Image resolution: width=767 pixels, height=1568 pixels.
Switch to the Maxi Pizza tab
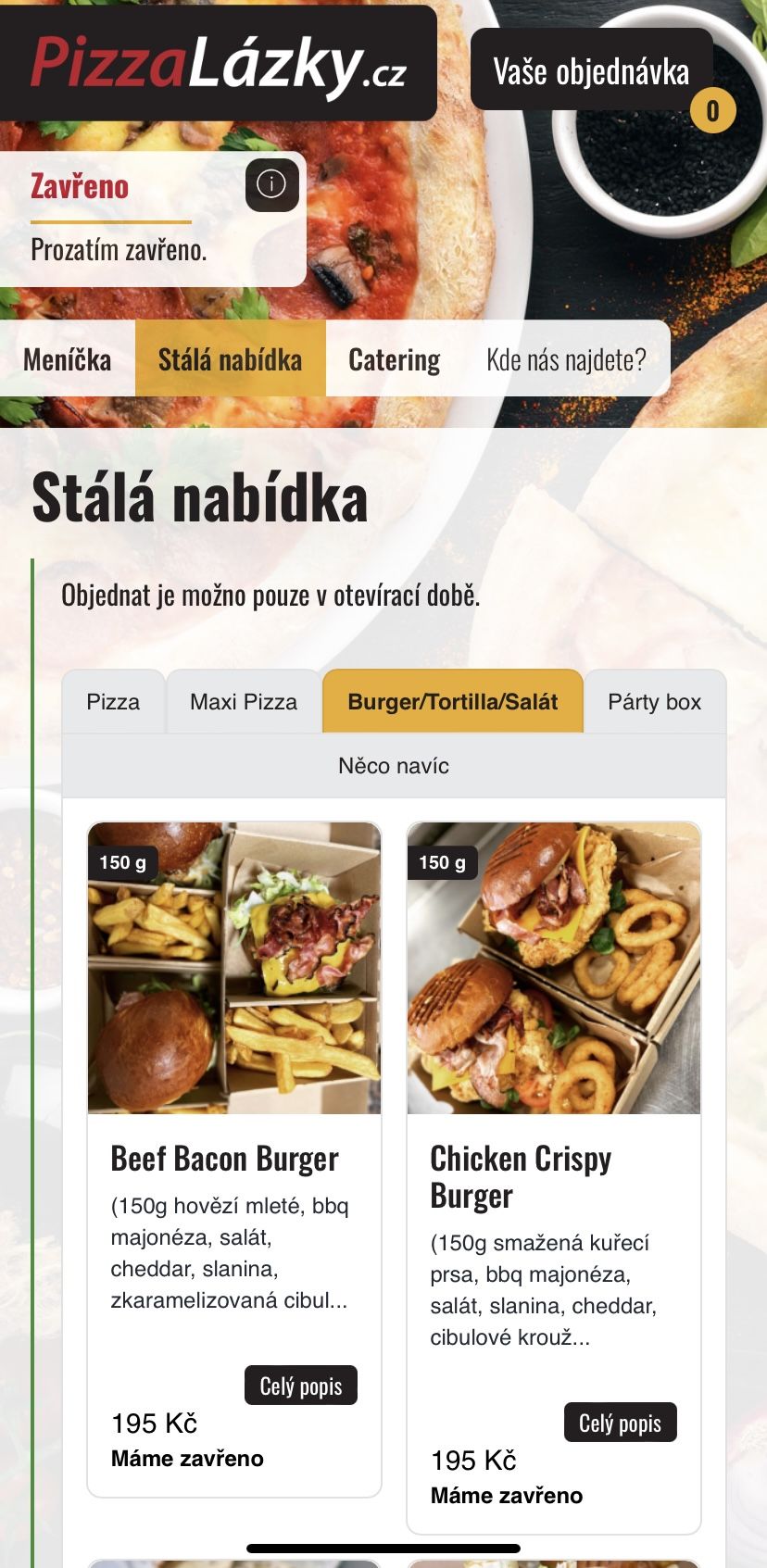click(x=244, y=702)
